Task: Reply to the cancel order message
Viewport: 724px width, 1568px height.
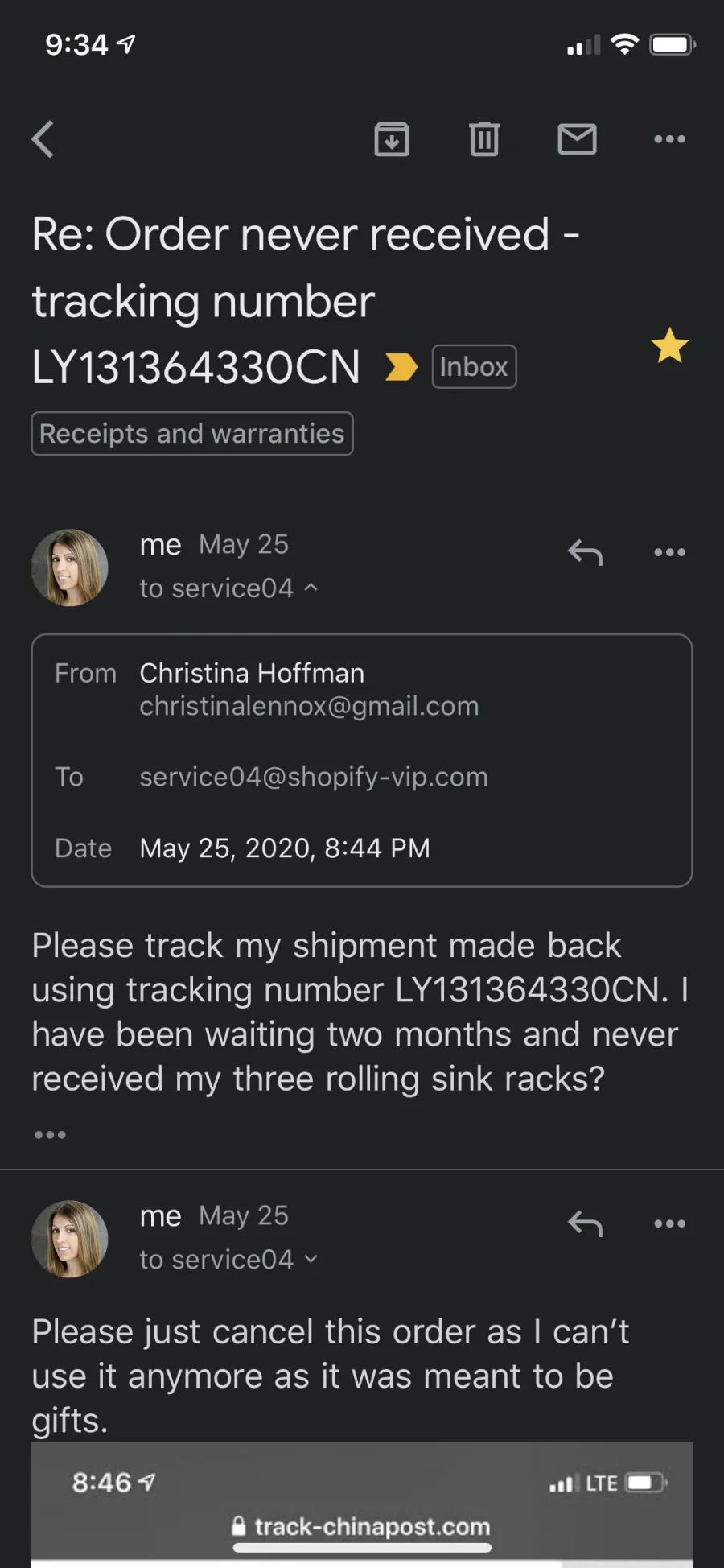Action: tap(585, 1224)
